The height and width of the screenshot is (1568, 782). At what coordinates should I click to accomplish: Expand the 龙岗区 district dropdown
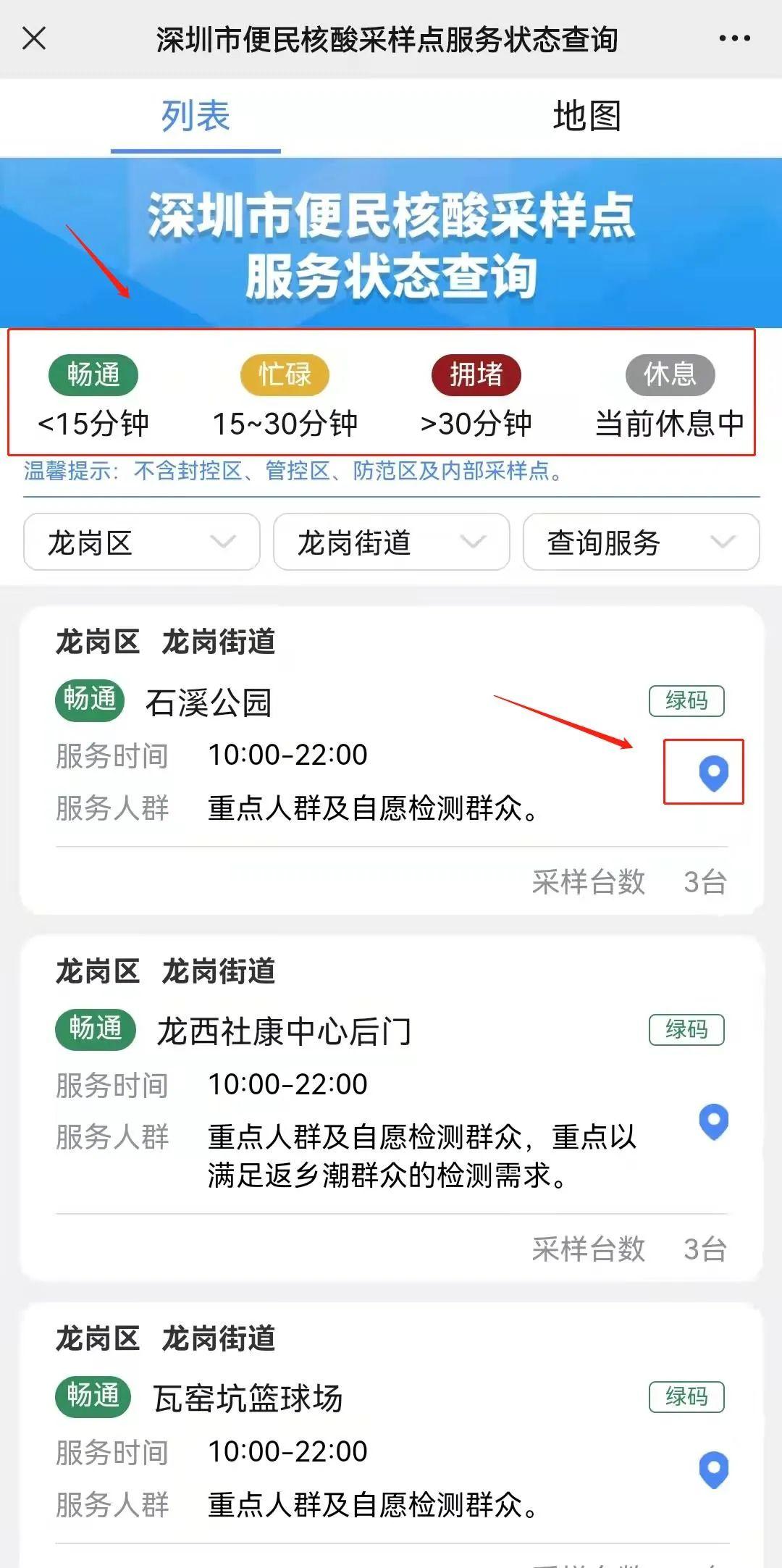pyautogui.click(x=142, y=542)
